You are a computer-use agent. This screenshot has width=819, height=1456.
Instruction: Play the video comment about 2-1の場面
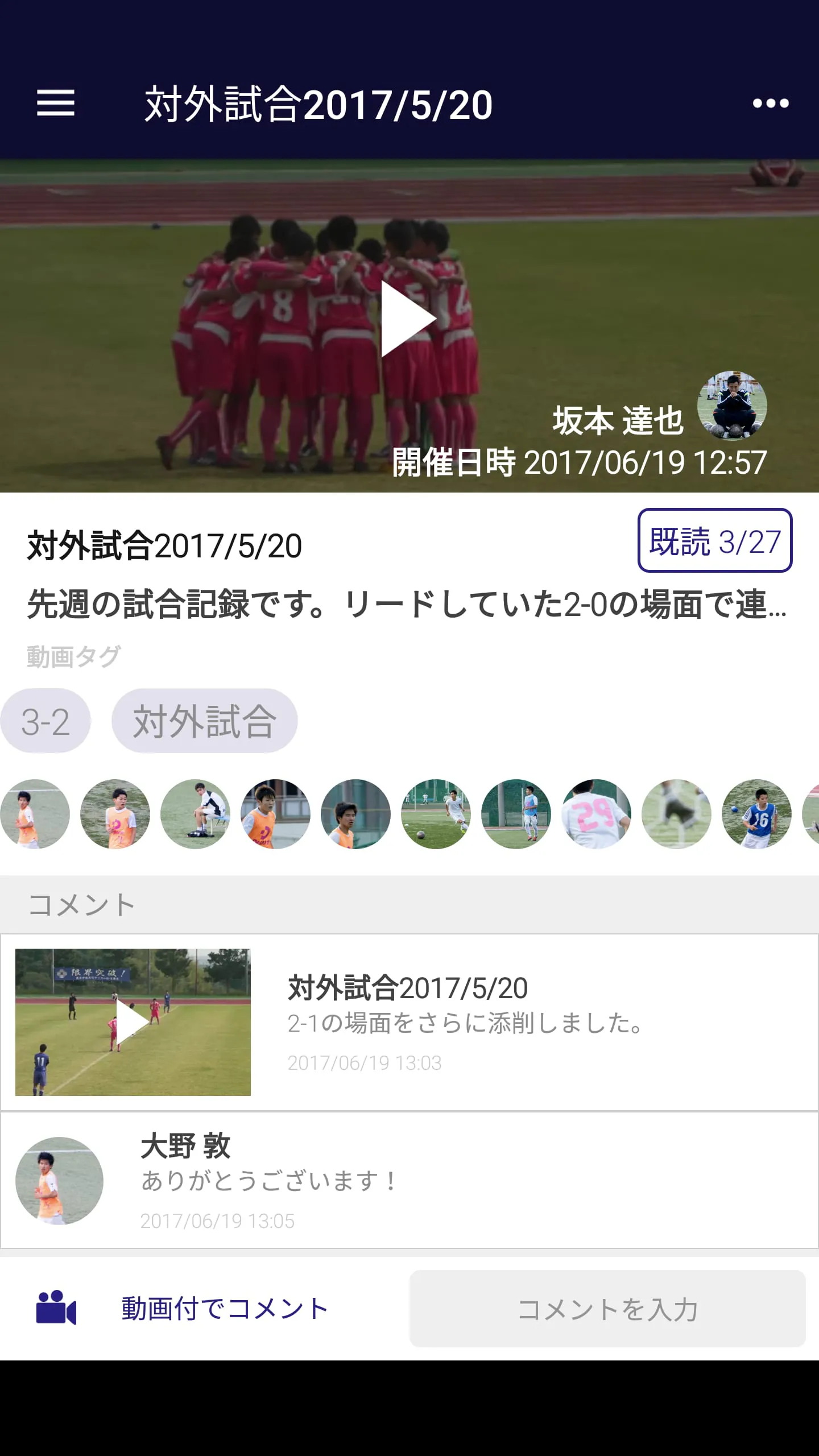(x=133, y=1022)
